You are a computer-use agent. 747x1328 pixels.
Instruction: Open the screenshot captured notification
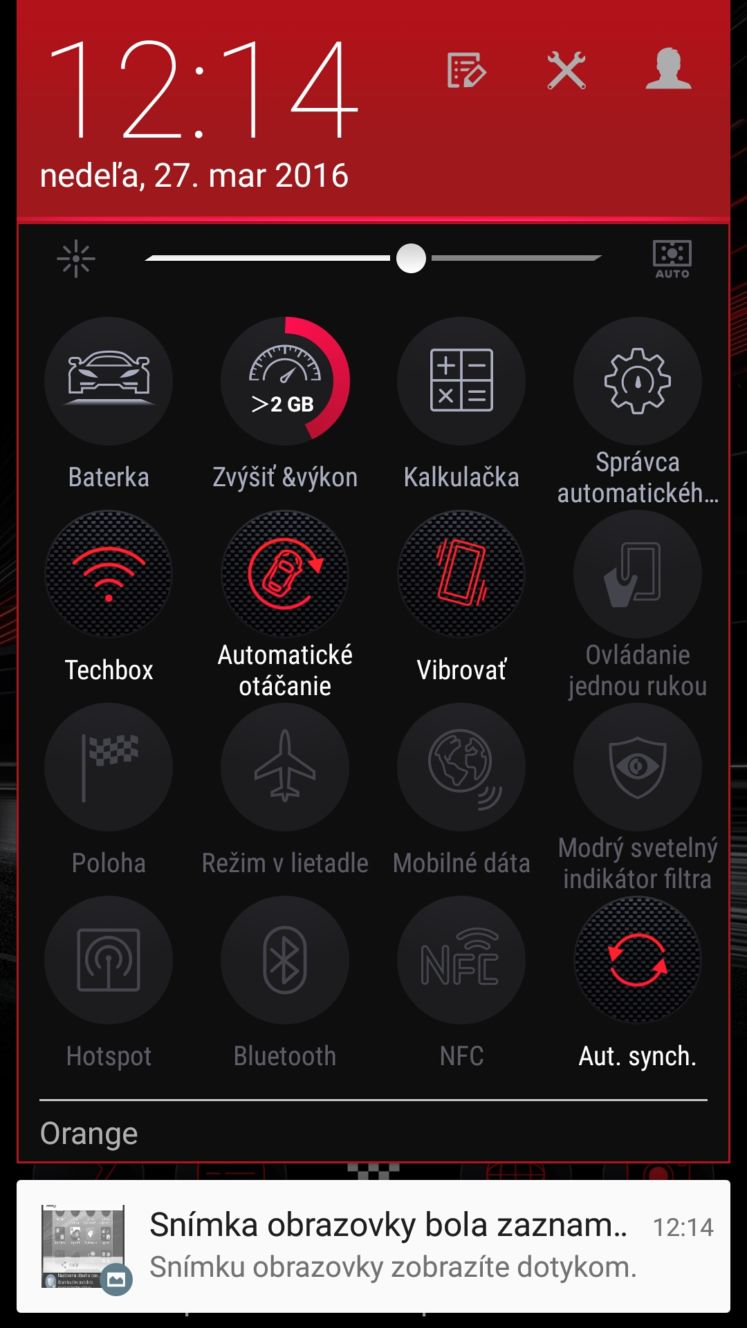click(373, 1246)
